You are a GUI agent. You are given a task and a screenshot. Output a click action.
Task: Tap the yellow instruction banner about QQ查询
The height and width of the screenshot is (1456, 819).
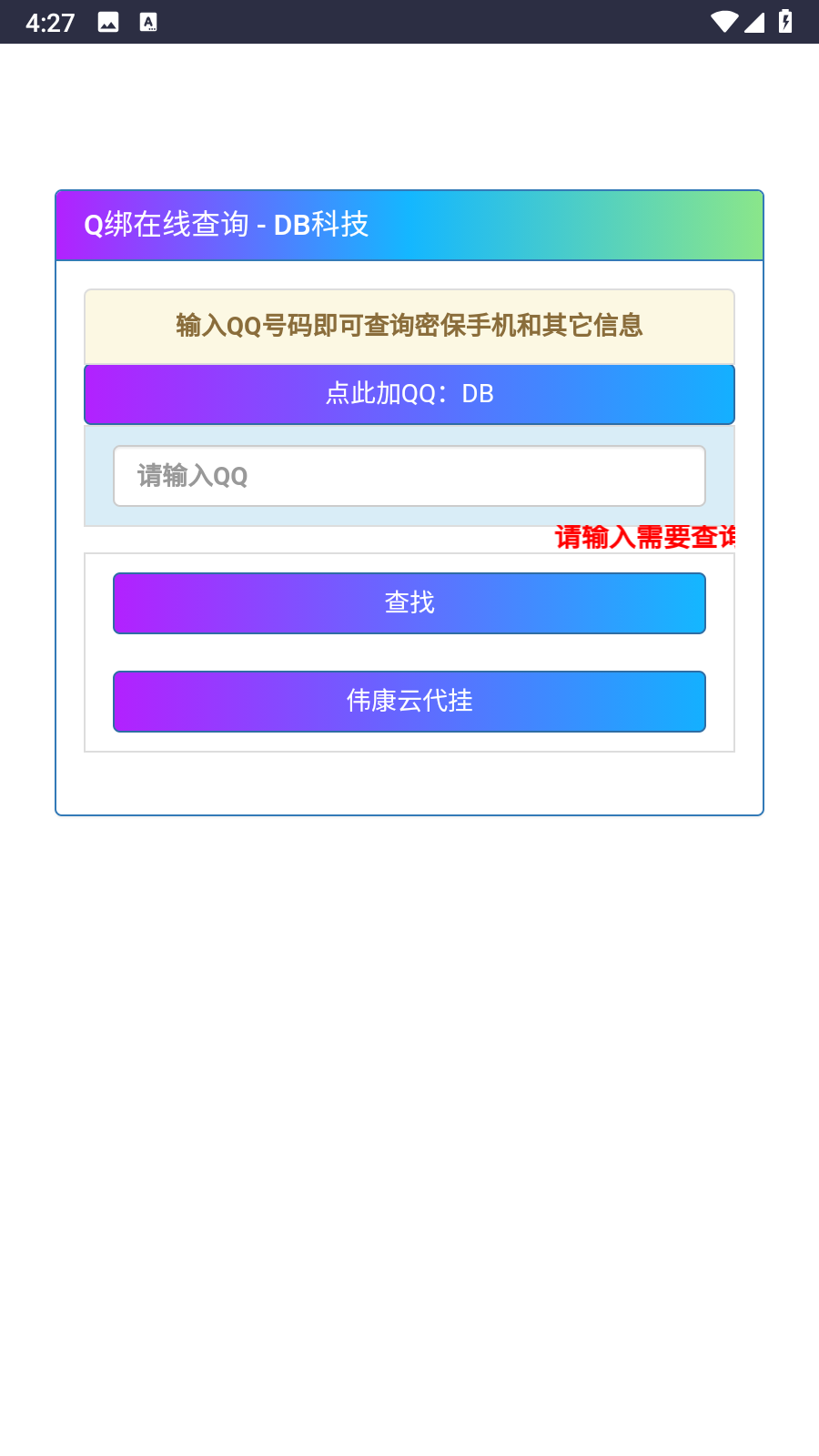pos(409,326)
